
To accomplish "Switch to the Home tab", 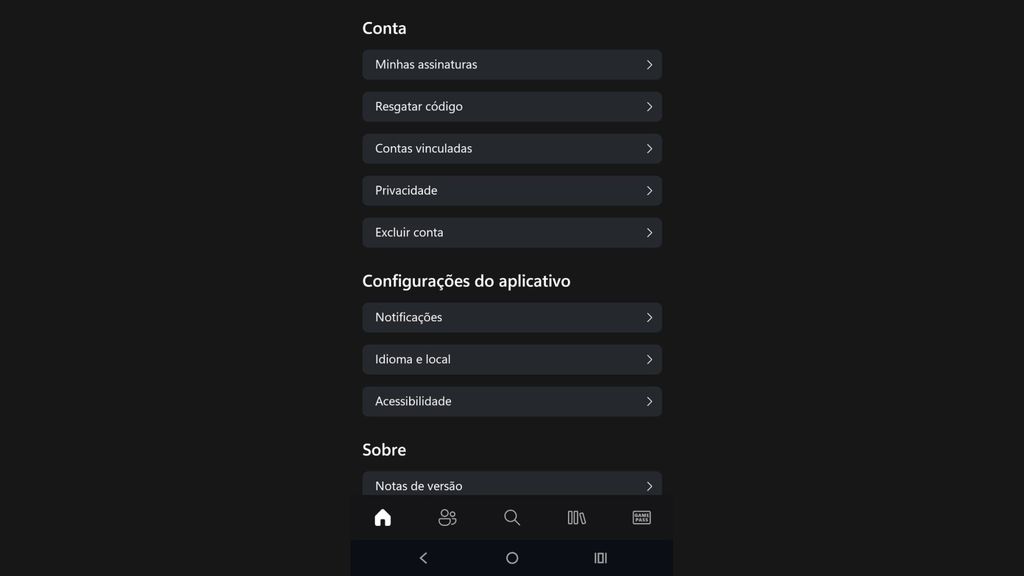I will point(382,518).
